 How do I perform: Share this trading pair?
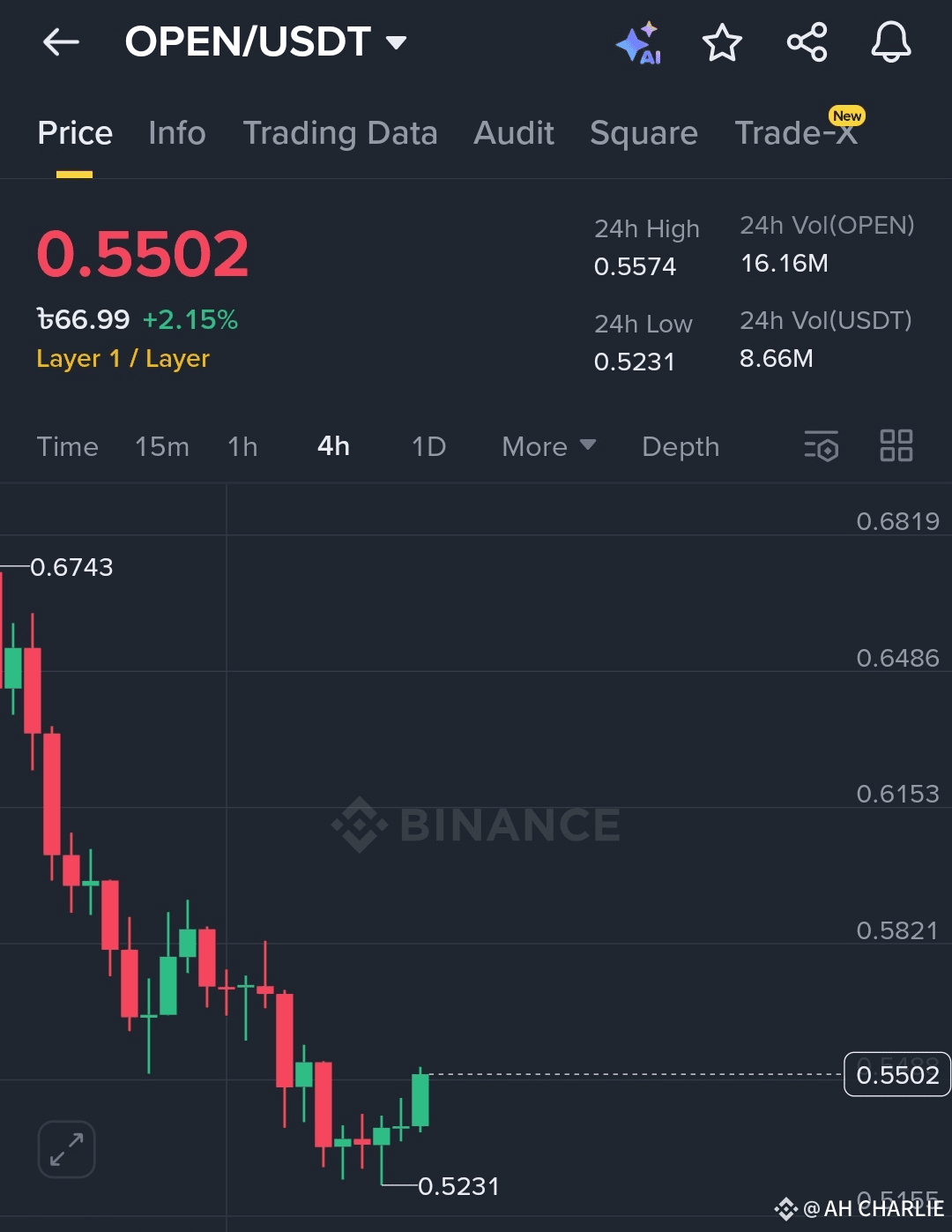[807, 42]
